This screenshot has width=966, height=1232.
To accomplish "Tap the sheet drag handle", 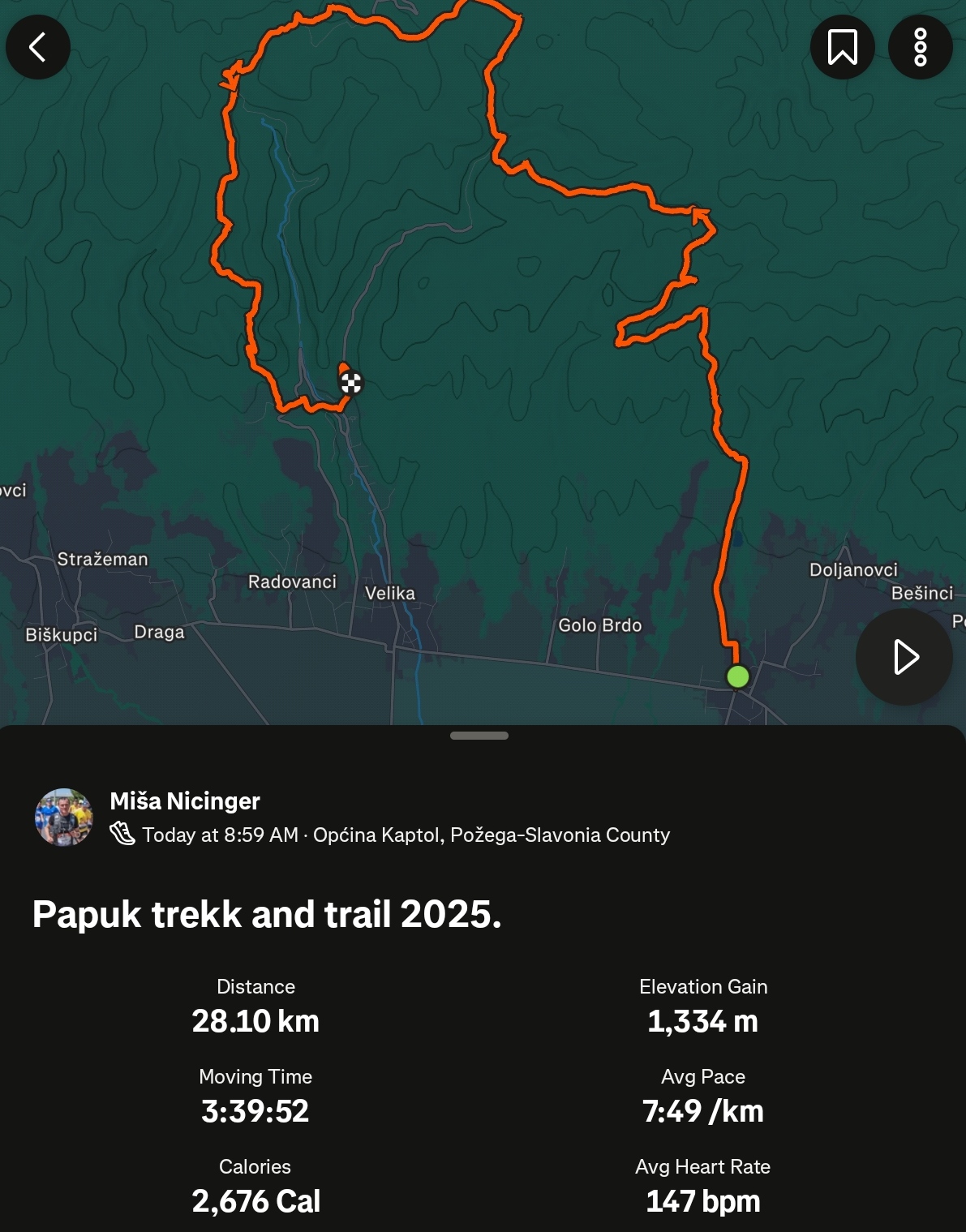I will (479, 736).
